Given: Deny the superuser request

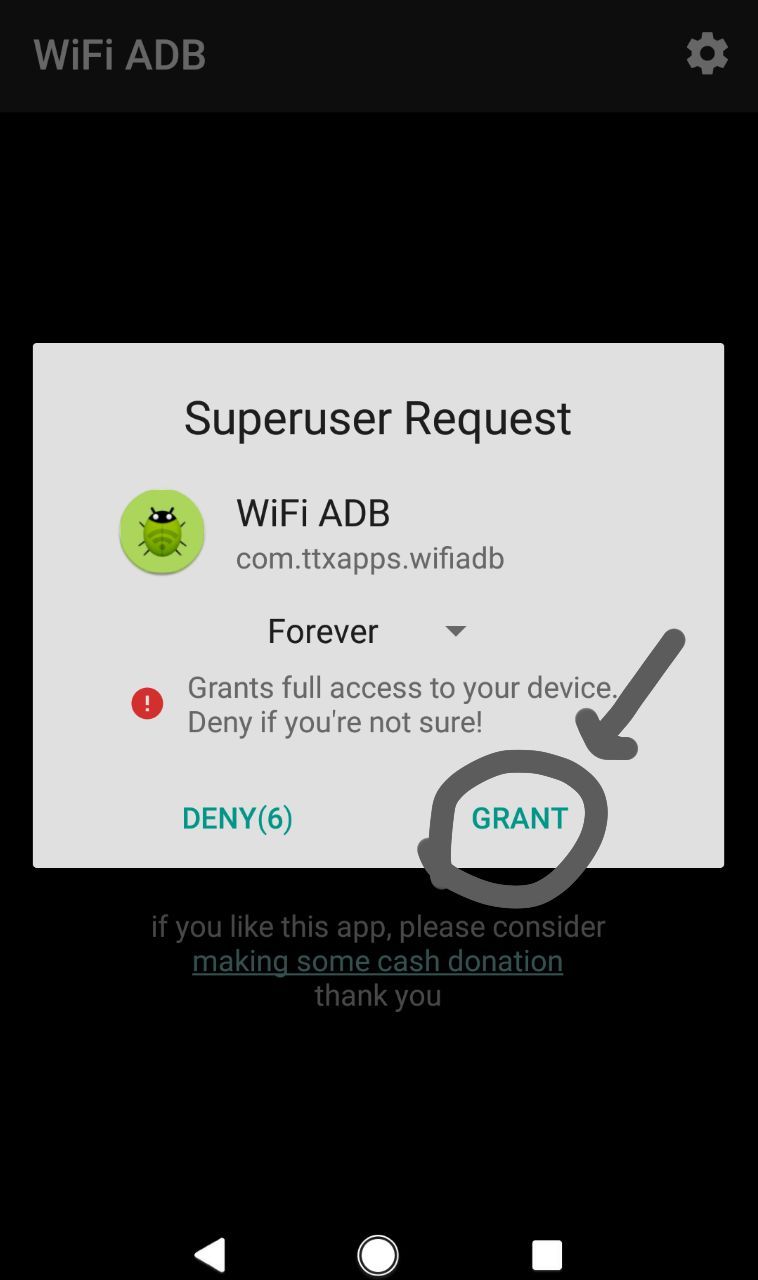Looking at the screenshot, I should tap(237, 819).
